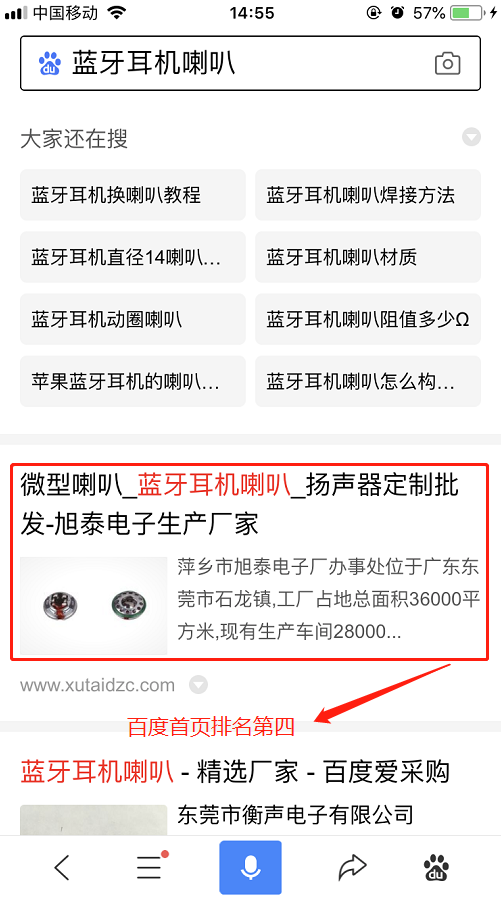Tap the 蓝牙耳机喇叭怎么构 suggestion chip
501x900 pixels.
368,381
